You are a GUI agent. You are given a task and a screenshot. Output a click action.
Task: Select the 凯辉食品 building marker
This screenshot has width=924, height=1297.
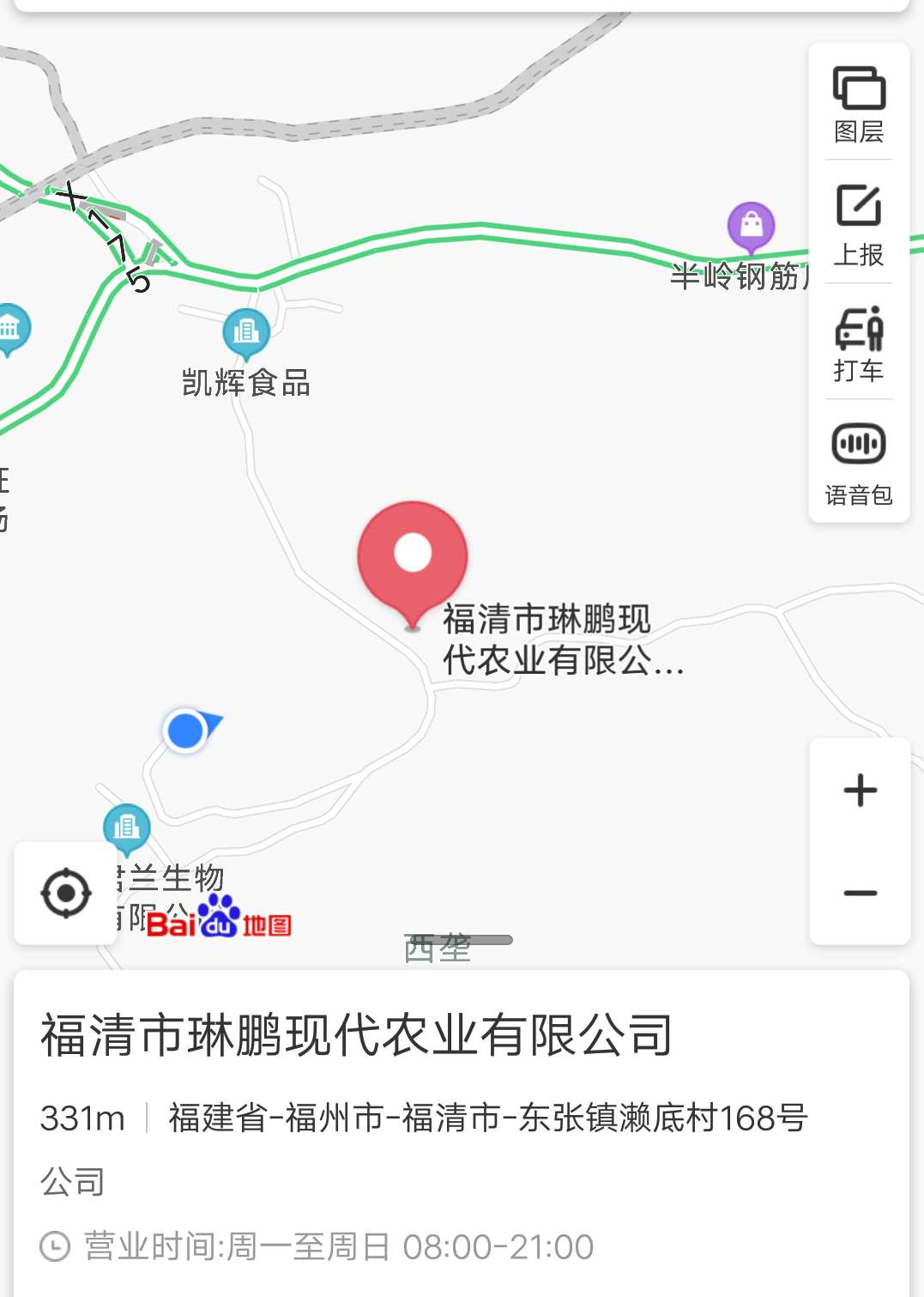coord(245,333)
